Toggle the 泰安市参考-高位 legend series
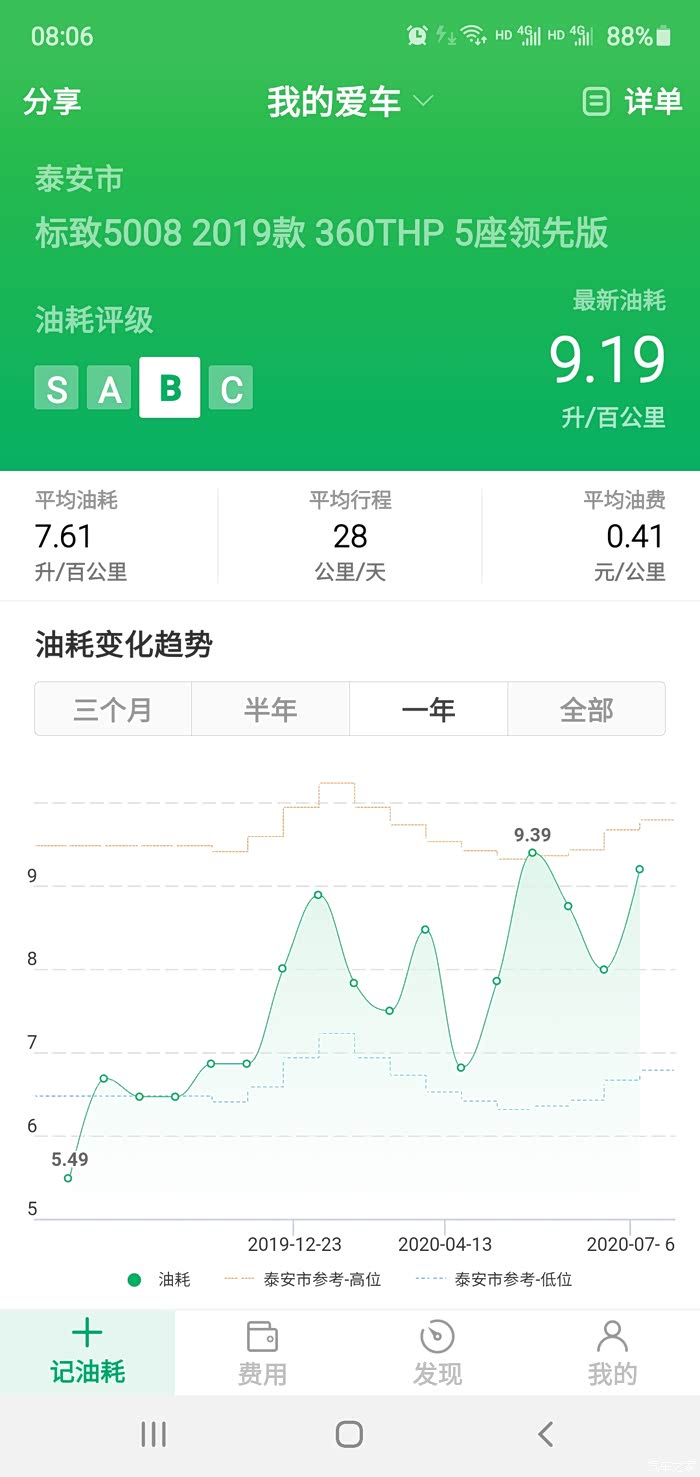Image resolution: width=700 pixels, height=1477 pixels. 303,1279
